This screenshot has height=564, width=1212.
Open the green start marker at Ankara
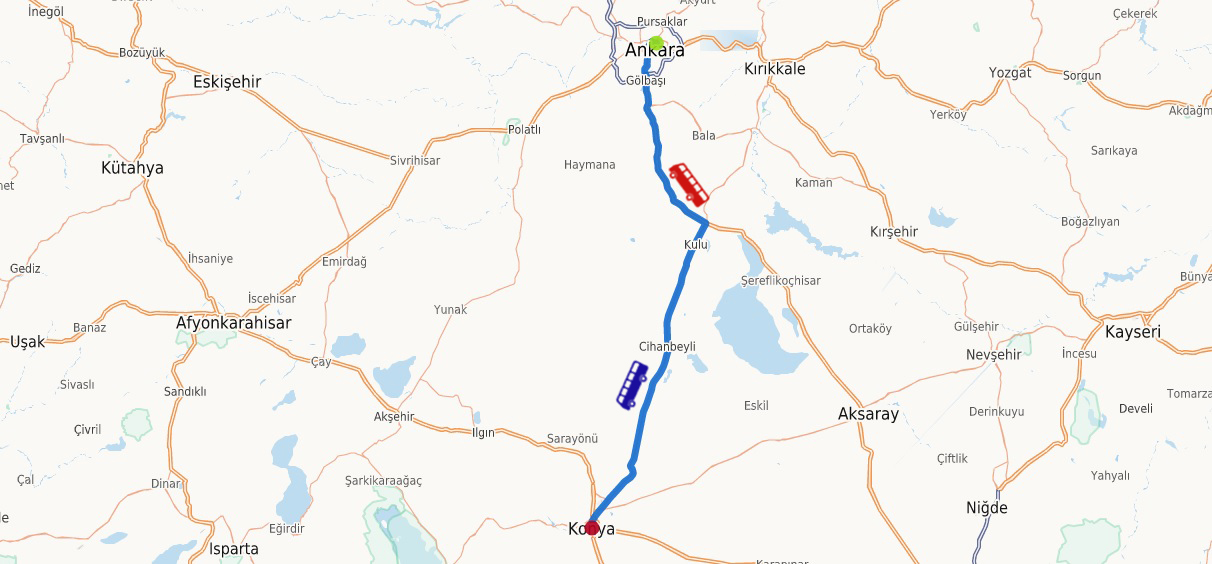point(656,44)
